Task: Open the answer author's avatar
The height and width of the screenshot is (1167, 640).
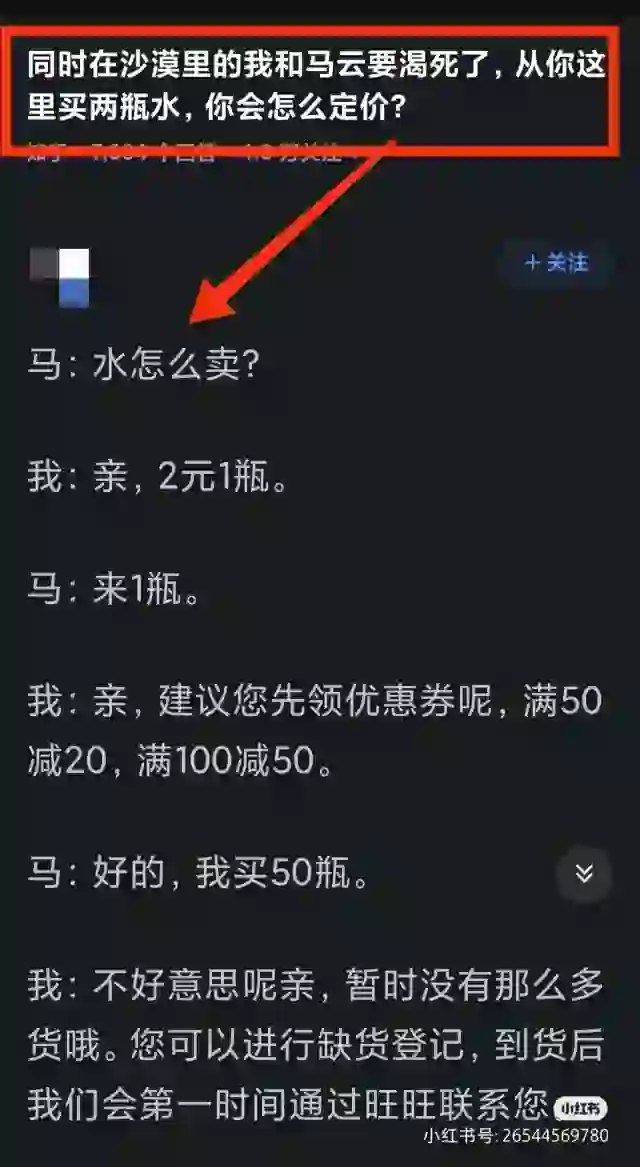Action: pyautogui.click(x=60, y=278)
